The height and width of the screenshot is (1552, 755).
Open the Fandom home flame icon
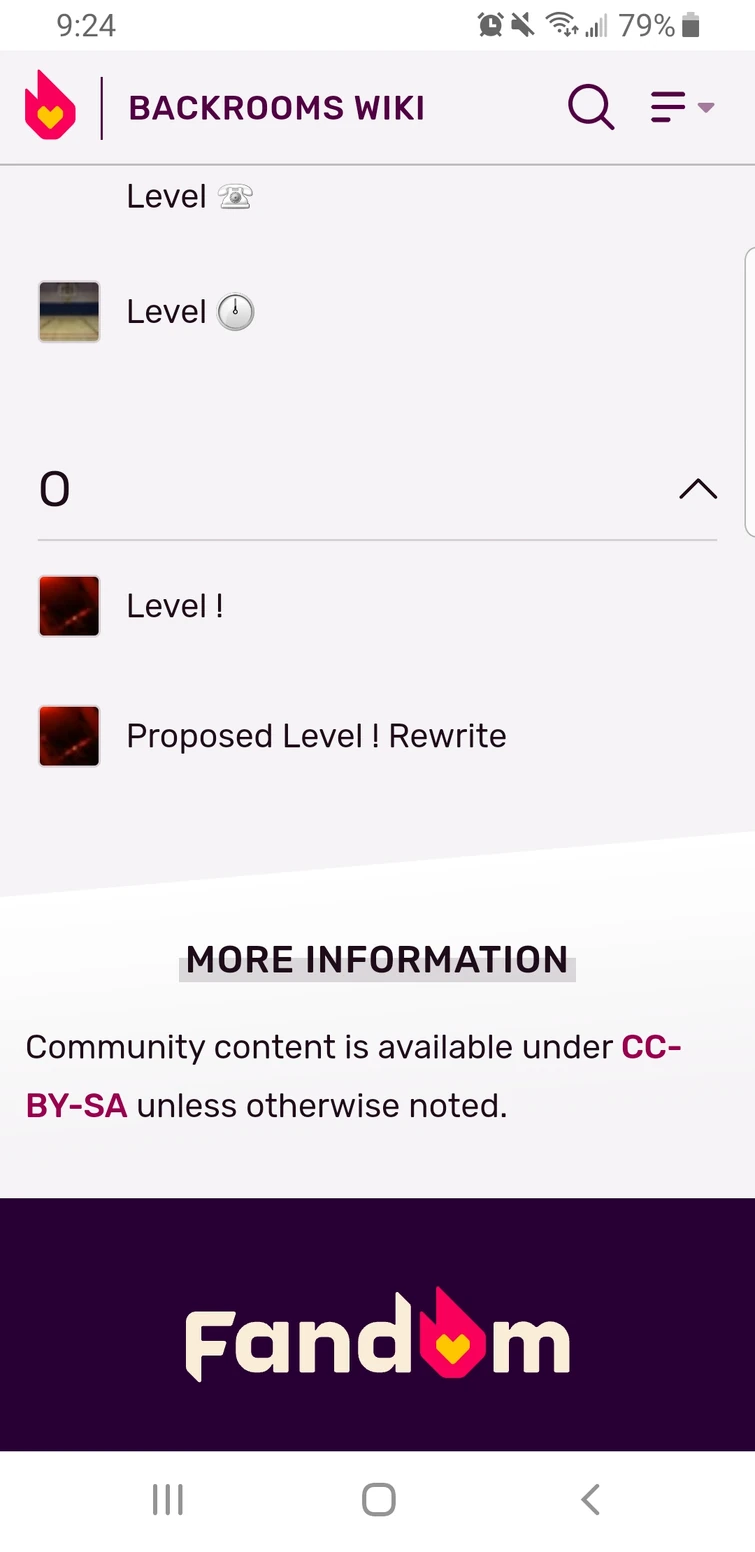pos(50,106)
